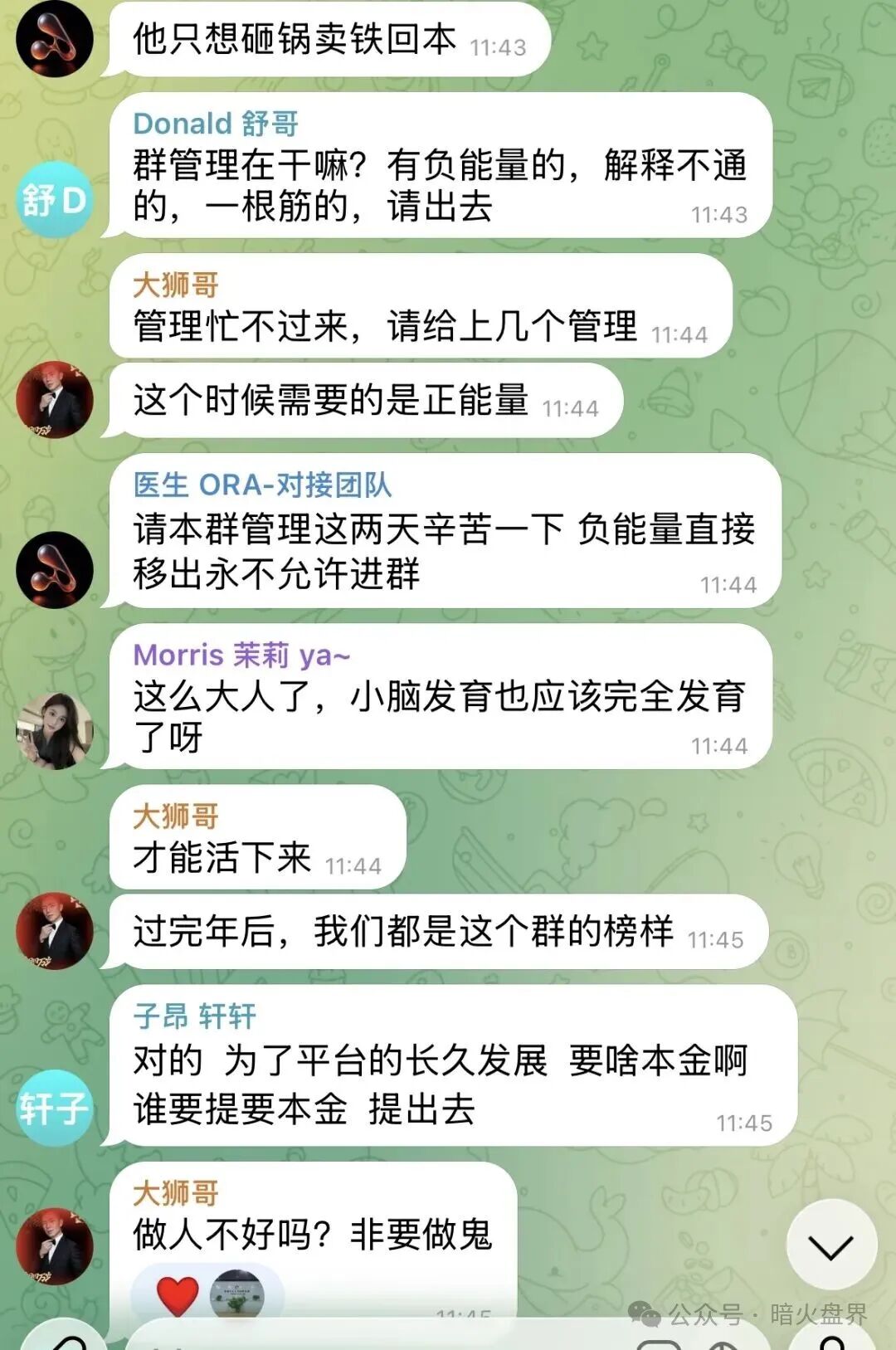Viewport: 896px width, 1350px height.
Task: Open avatar next to 他只想砸锅卖铁回本
Action: pos(54,39)
